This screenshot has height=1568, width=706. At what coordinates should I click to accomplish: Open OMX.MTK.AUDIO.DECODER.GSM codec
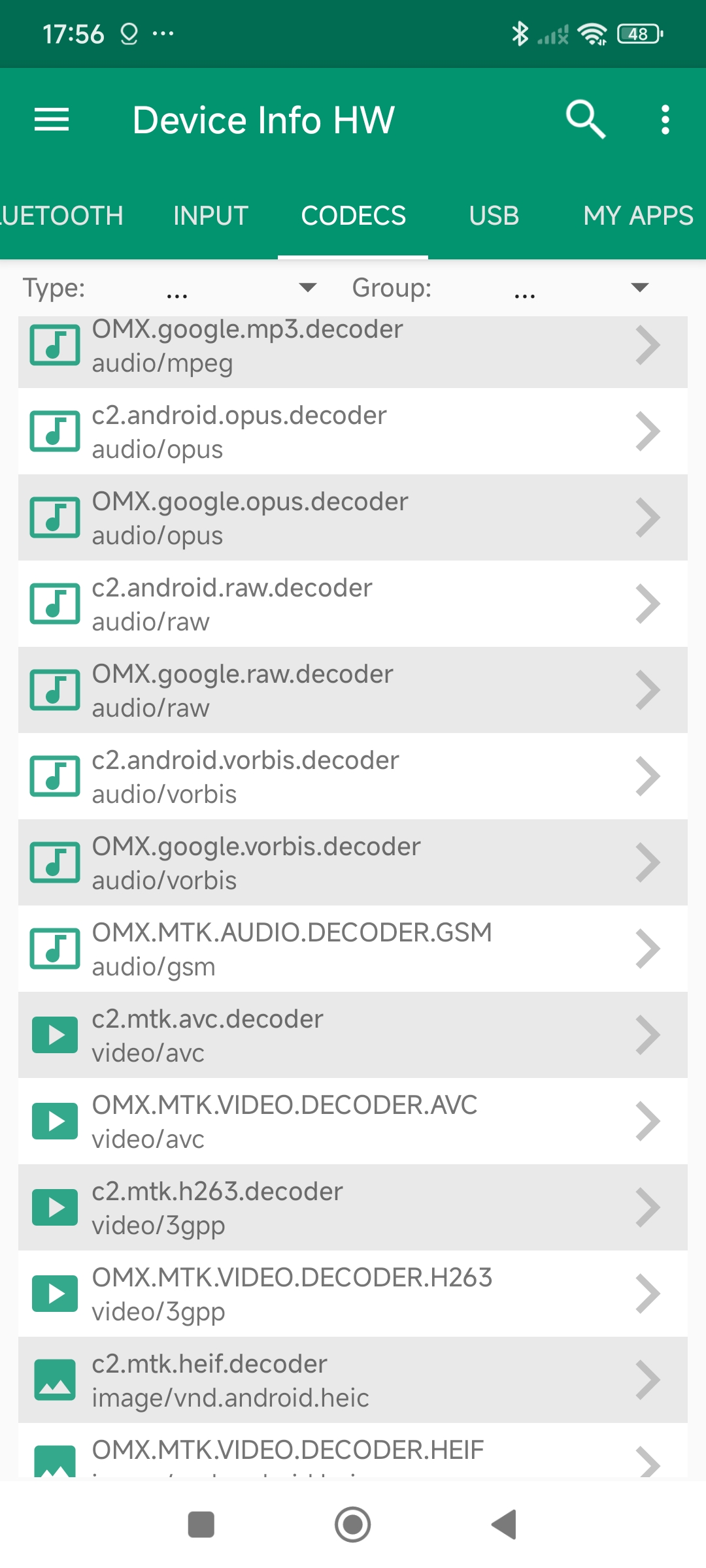coord(353,949)
